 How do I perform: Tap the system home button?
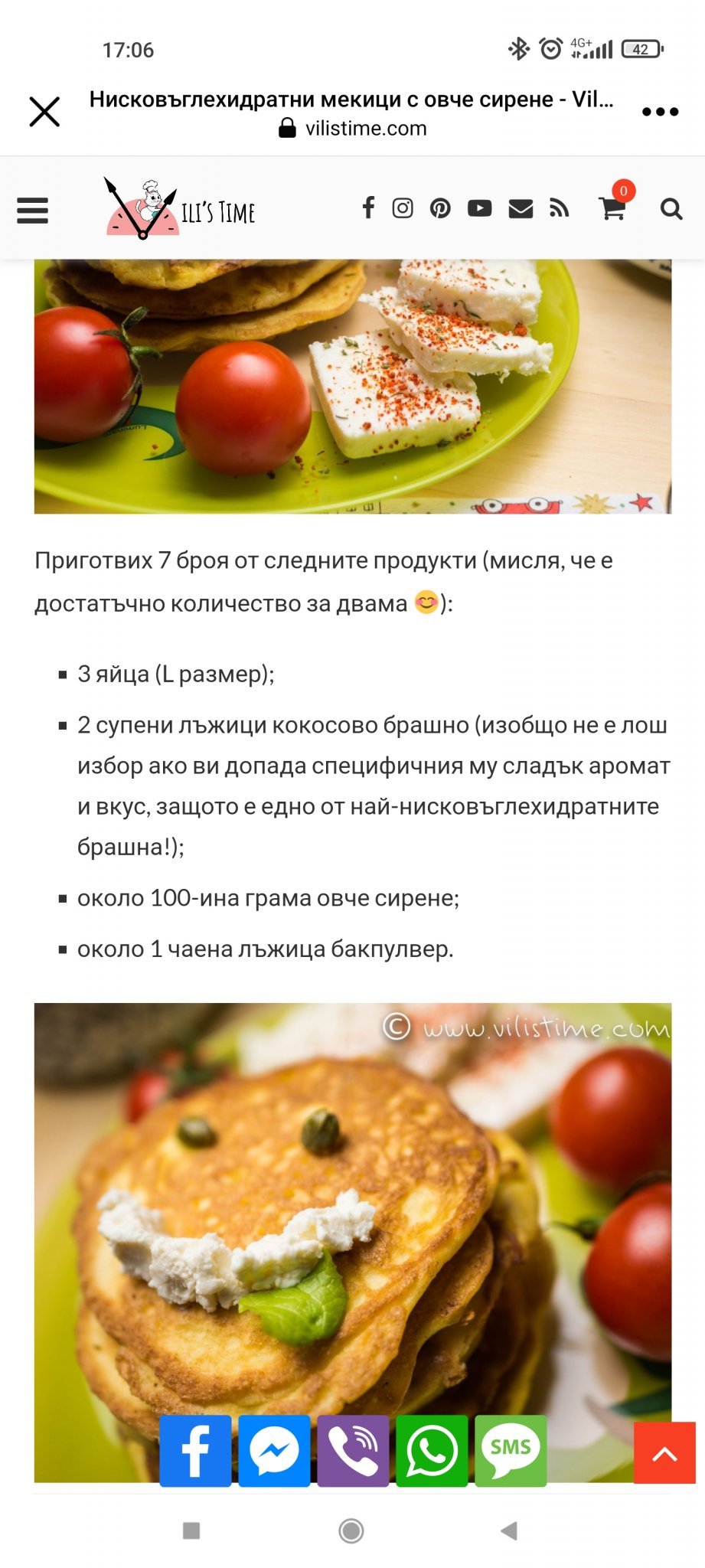[351, 1531]
